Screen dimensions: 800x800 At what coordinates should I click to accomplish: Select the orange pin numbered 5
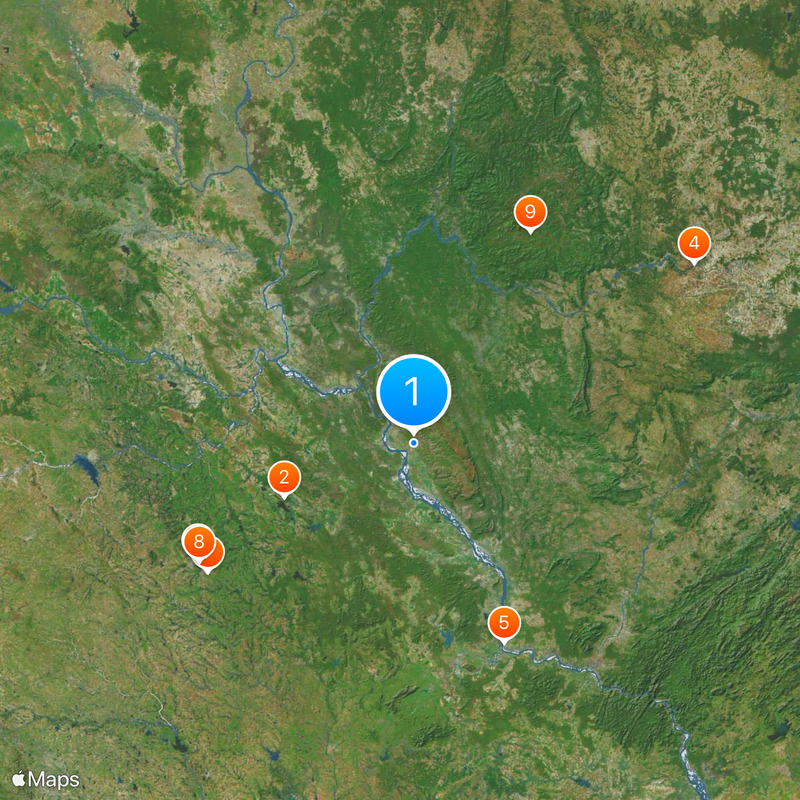pos(504,623)
